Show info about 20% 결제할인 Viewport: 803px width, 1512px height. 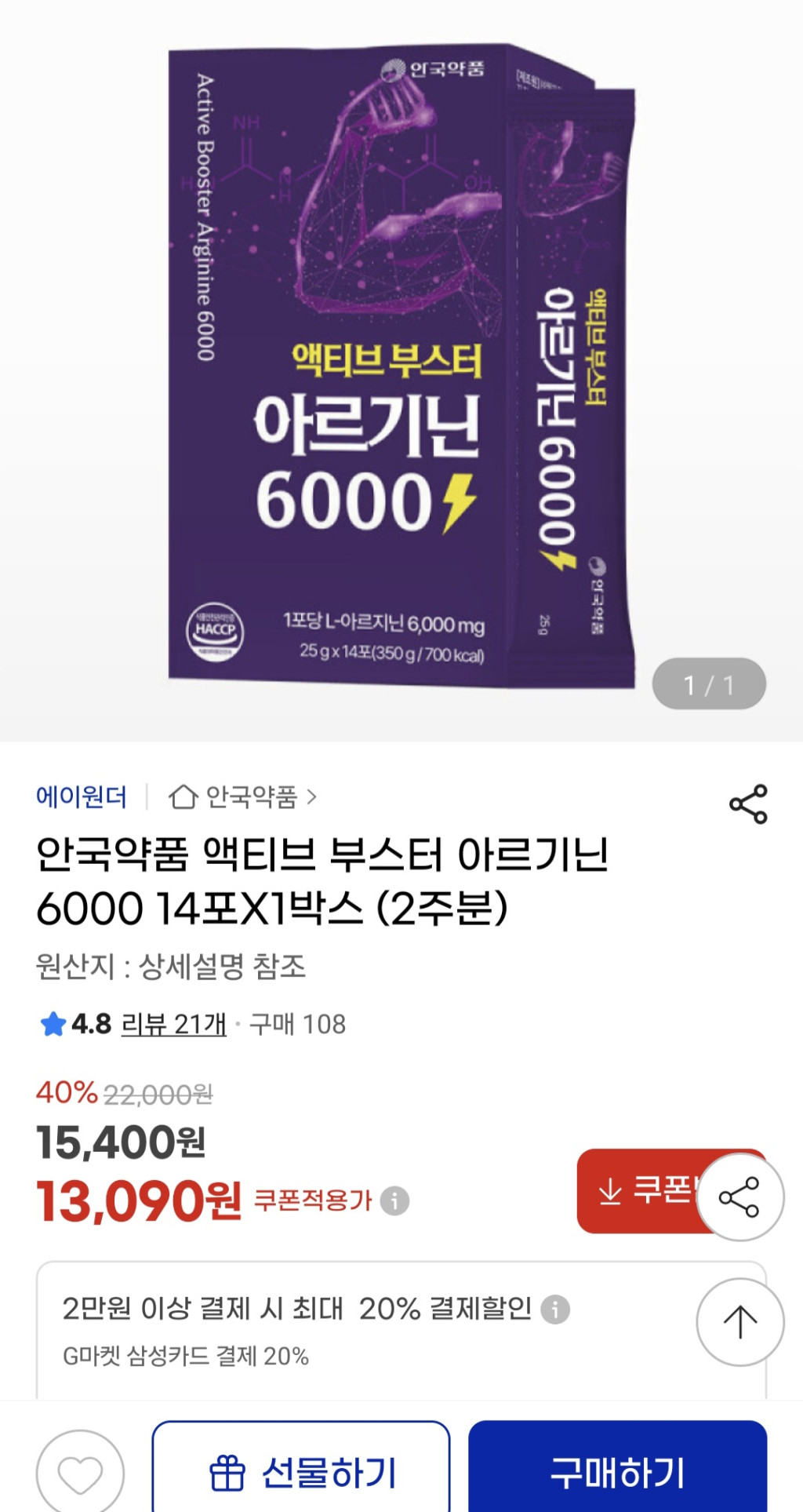(x=555, y=1309)
